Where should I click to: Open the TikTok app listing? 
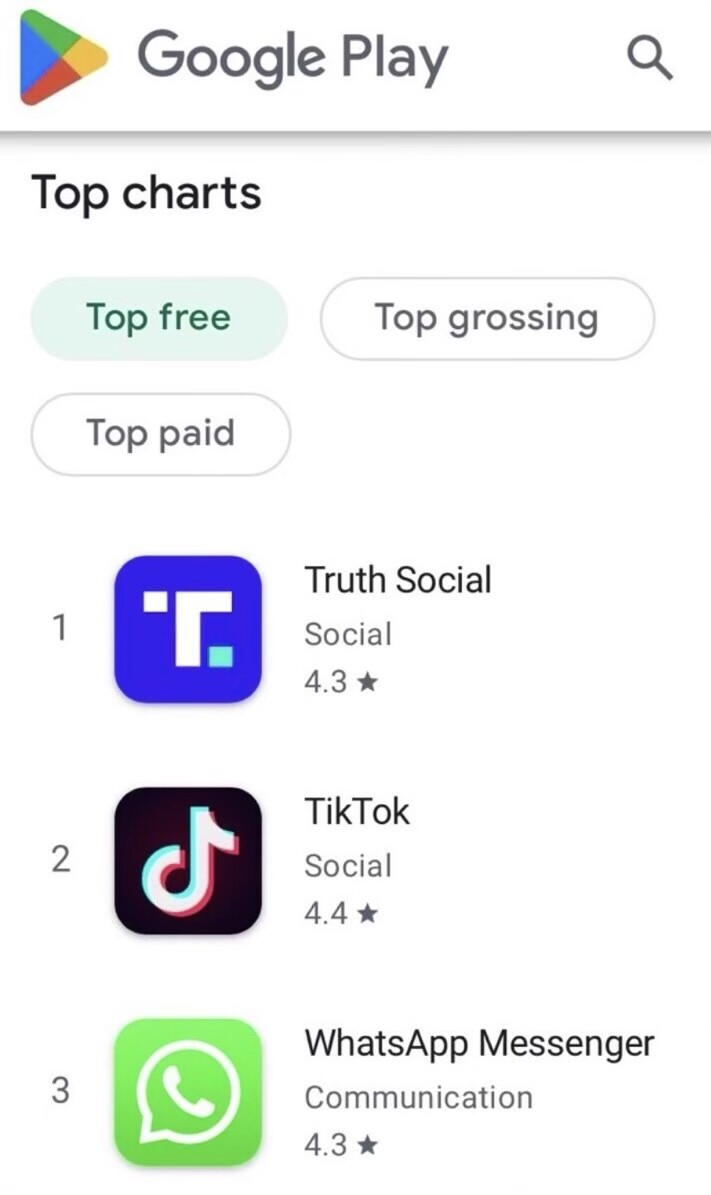[x=355, y=860]
